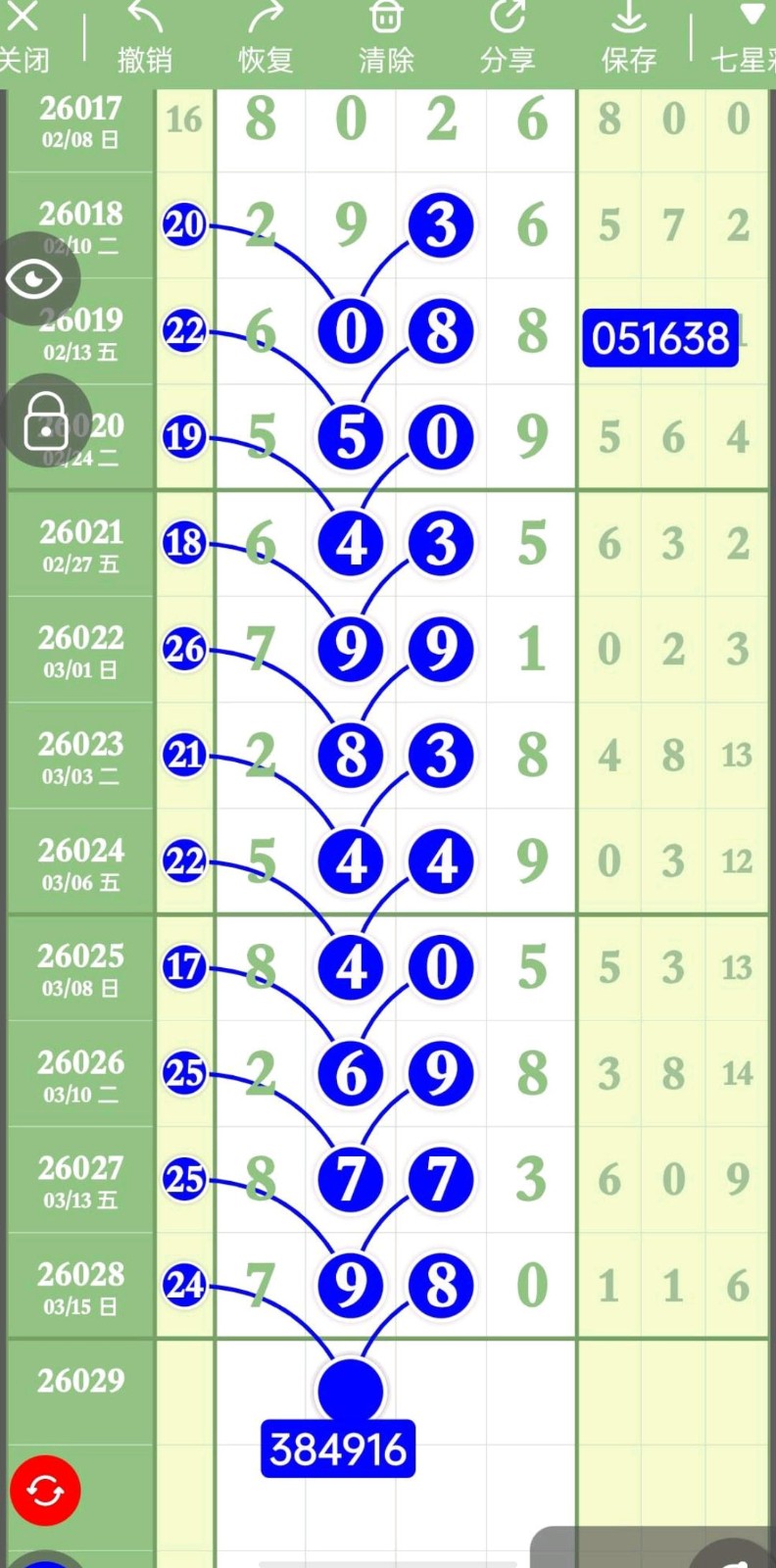Image resolution: width=776 pixels, height=1568 pixels.
Task: Clear all markings from chart
Action: (x=386, y=39)
